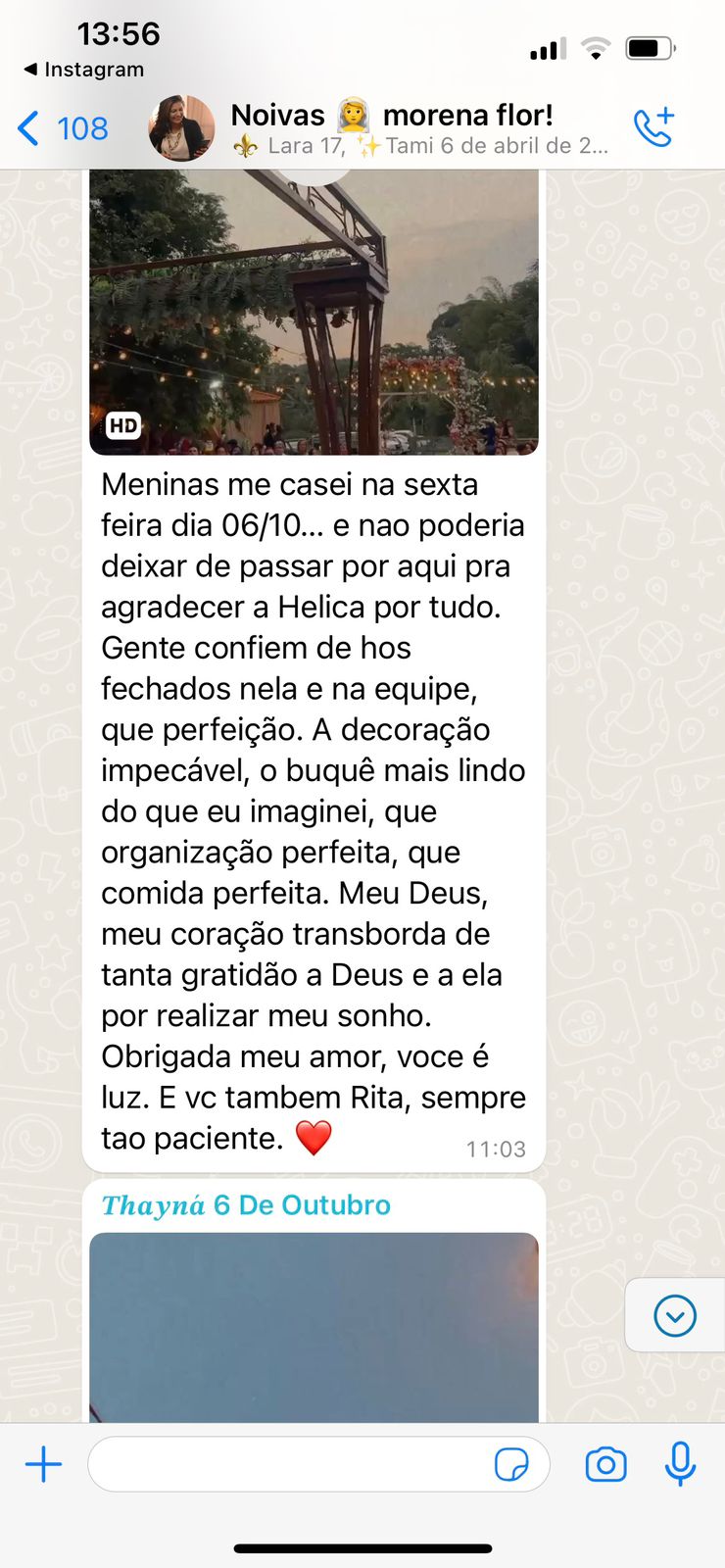This screenshot has height=1568, width=725.
Task: Tap the group profile picture
Action: (x=181, y=128)
